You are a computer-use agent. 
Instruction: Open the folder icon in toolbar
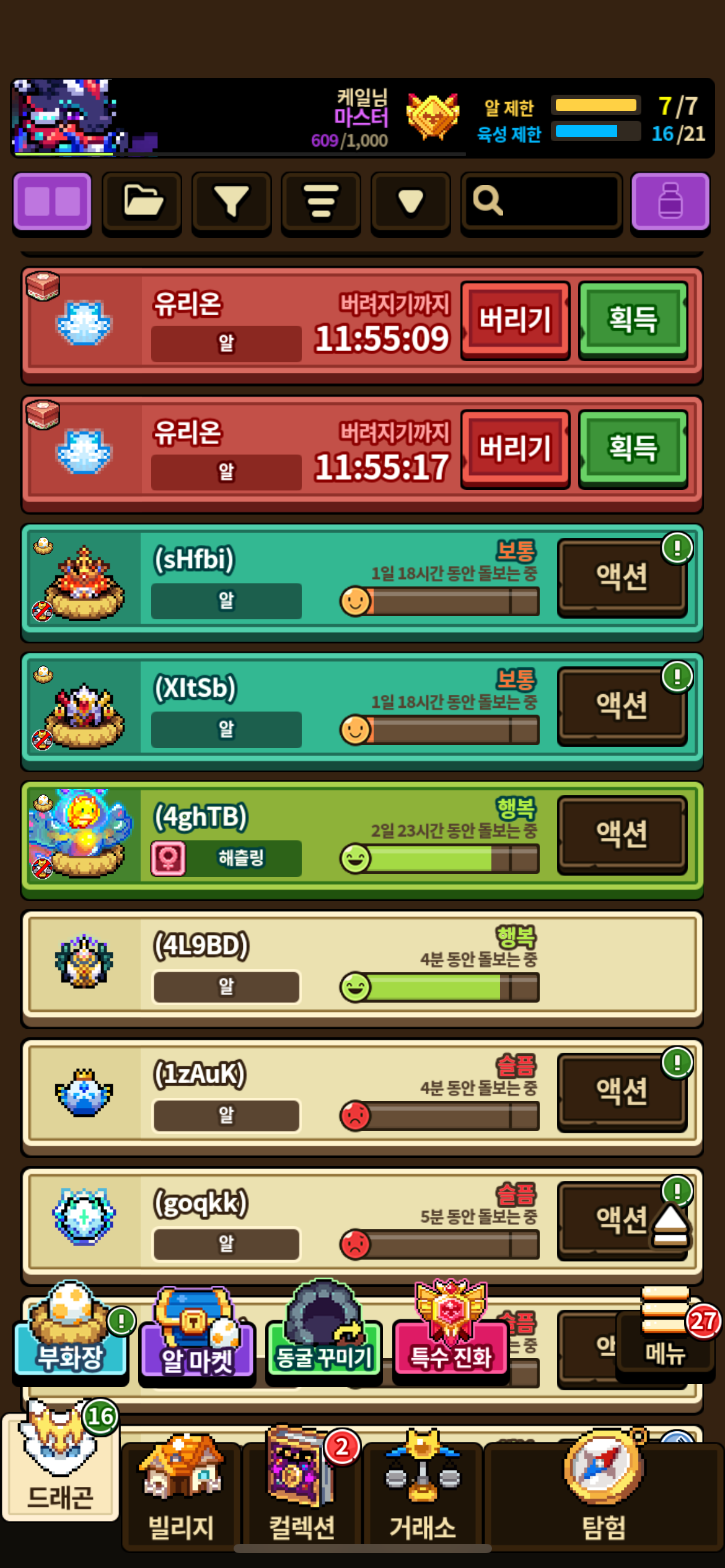coord(142,202)
